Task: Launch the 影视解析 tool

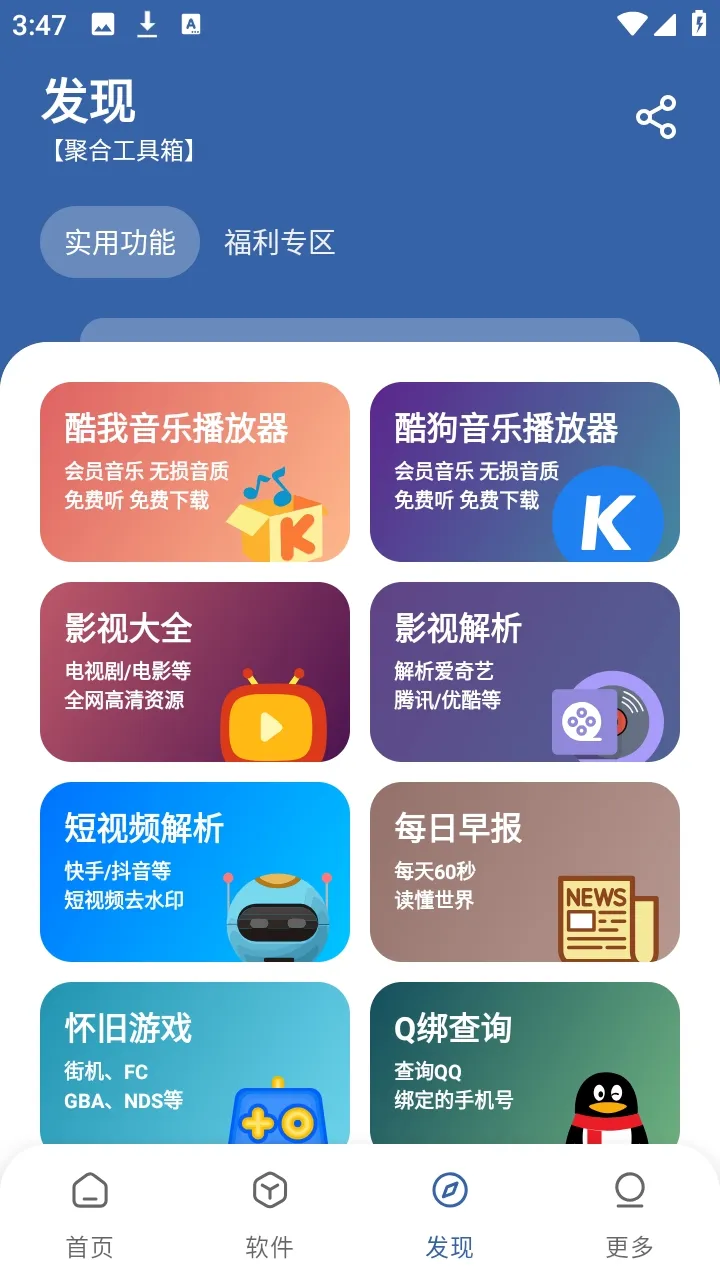Action: pyautogui.click(x=525, y=672)
